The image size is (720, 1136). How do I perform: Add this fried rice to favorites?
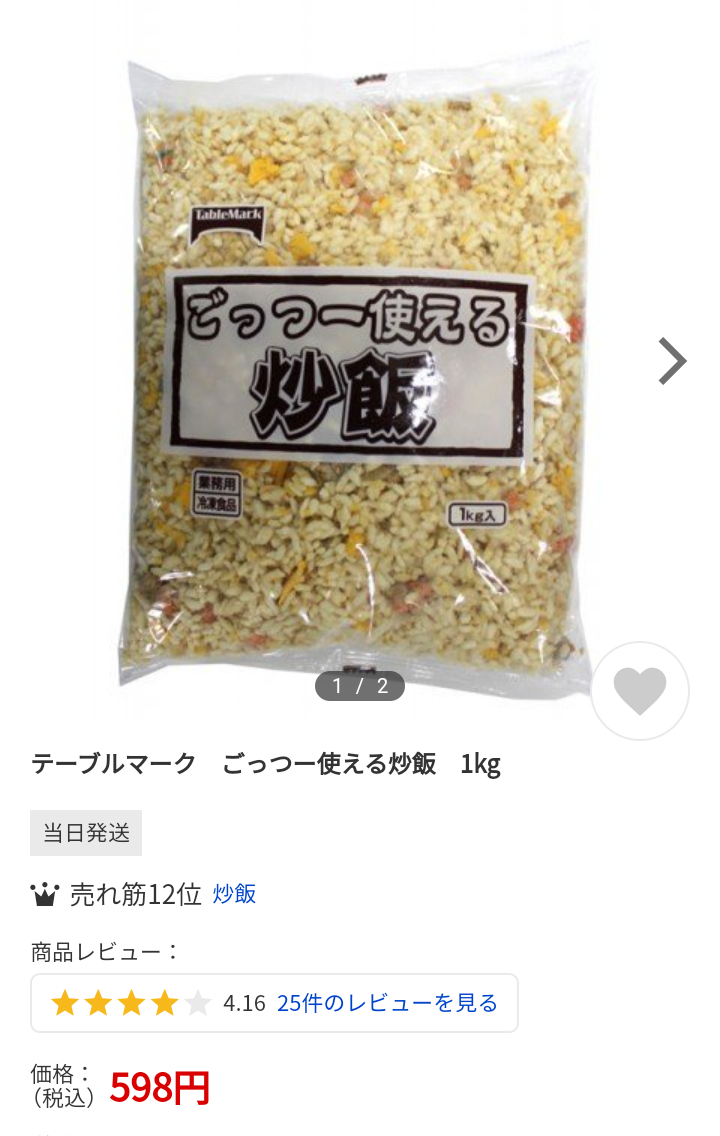pyautogui.click(x=640, y=691)
